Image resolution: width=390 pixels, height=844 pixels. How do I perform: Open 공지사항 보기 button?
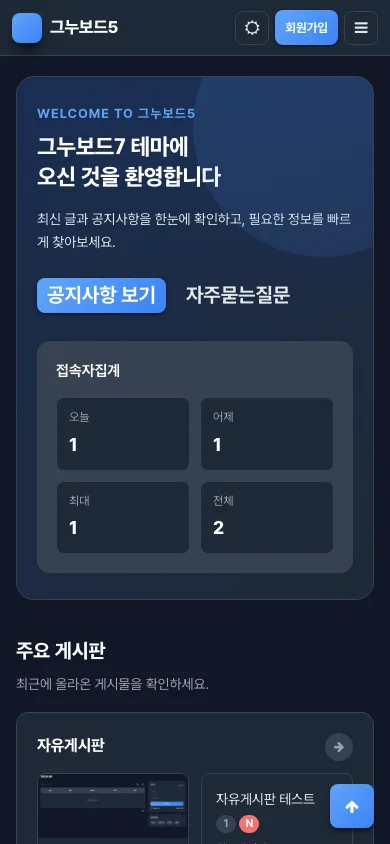pyautogui.click(x=101, y=295)
